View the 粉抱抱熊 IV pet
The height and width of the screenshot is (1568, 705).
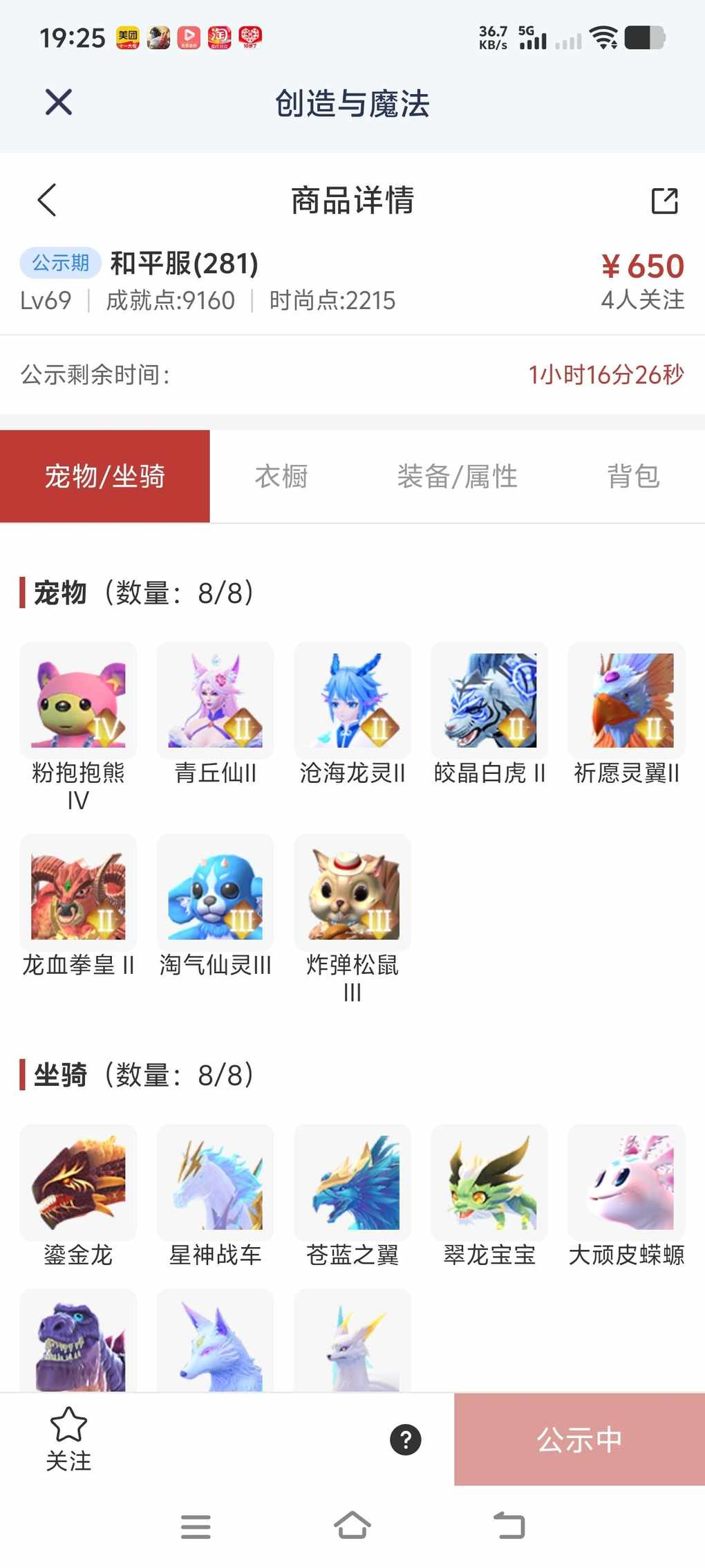click(78, 701)
